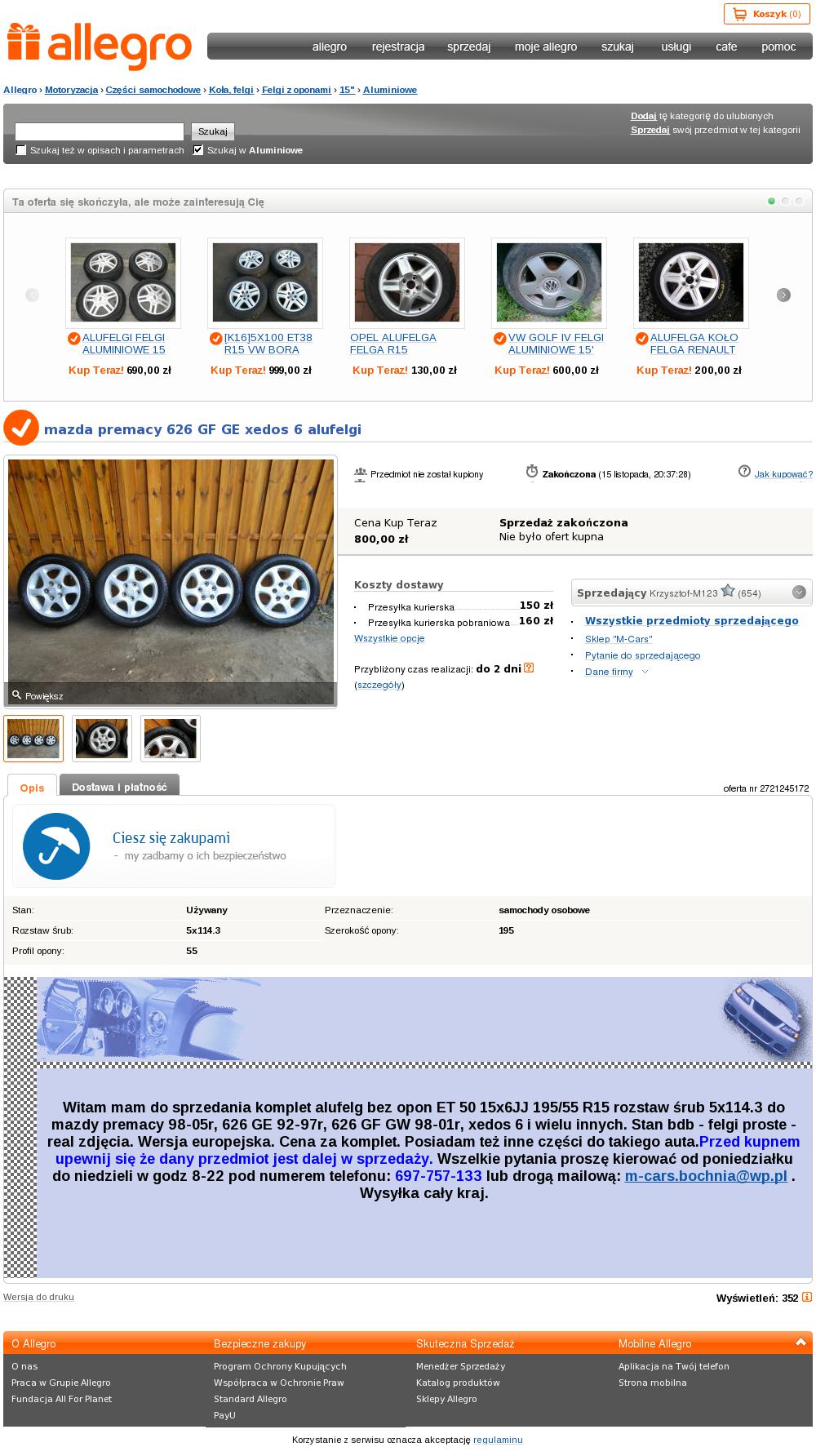Show next recommended offers with right arrow

pyautogui.click(x=783, y=295)
